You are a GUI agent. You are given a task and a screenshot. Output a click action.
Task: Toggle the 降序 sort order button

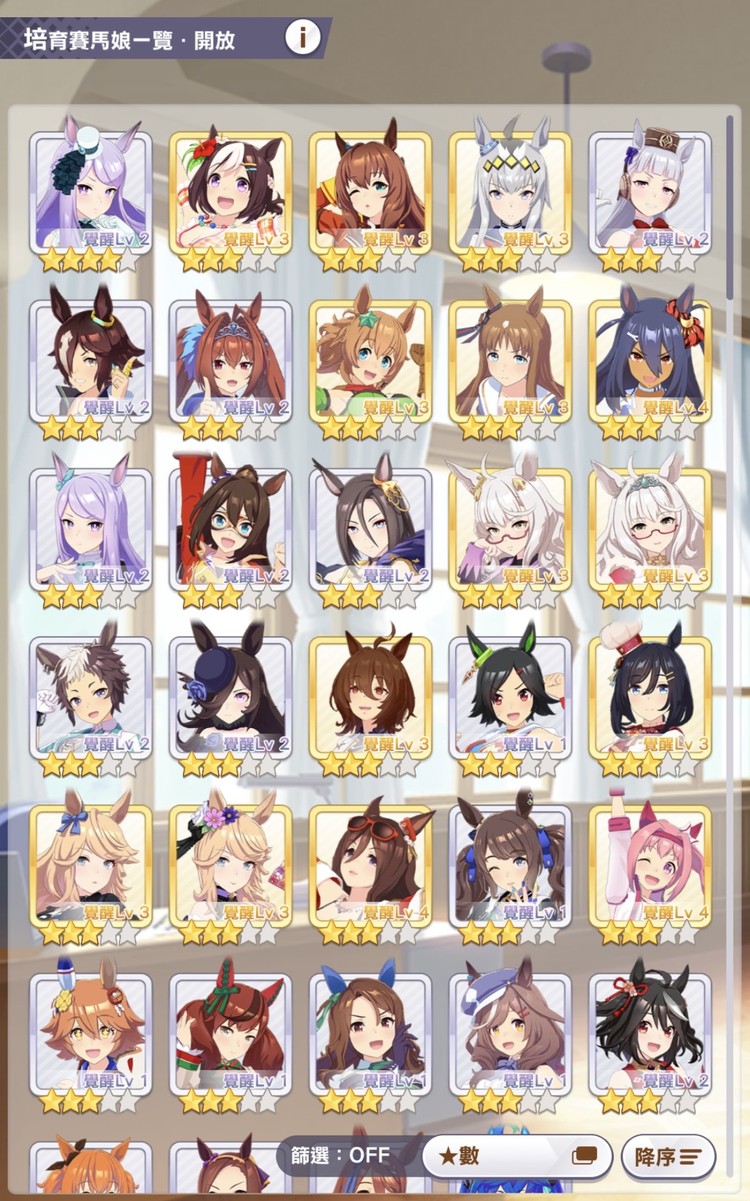click(x=668, y=1157)
